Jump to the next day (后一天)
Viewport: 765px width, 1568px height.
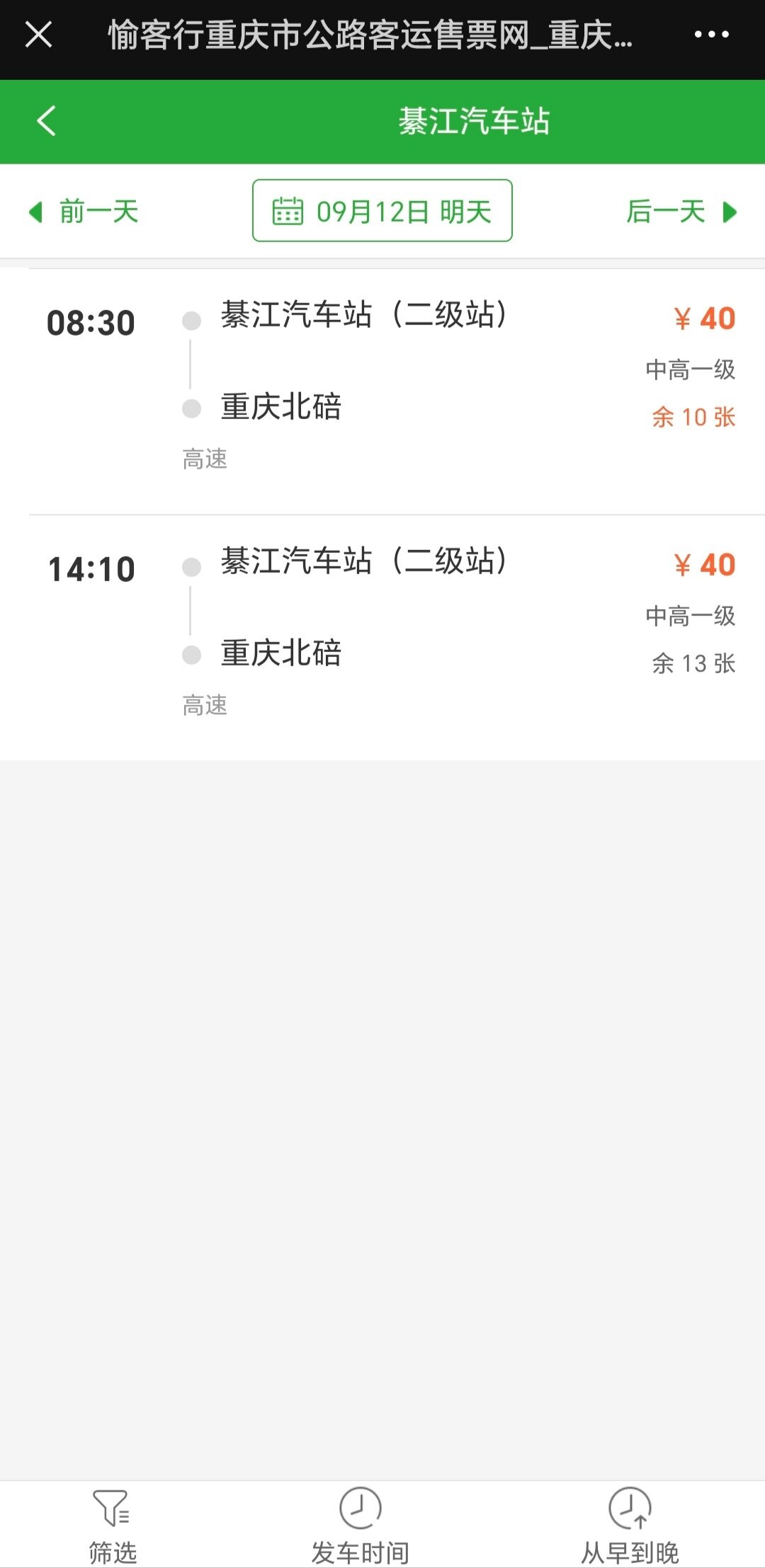click(x=681, y=212)
